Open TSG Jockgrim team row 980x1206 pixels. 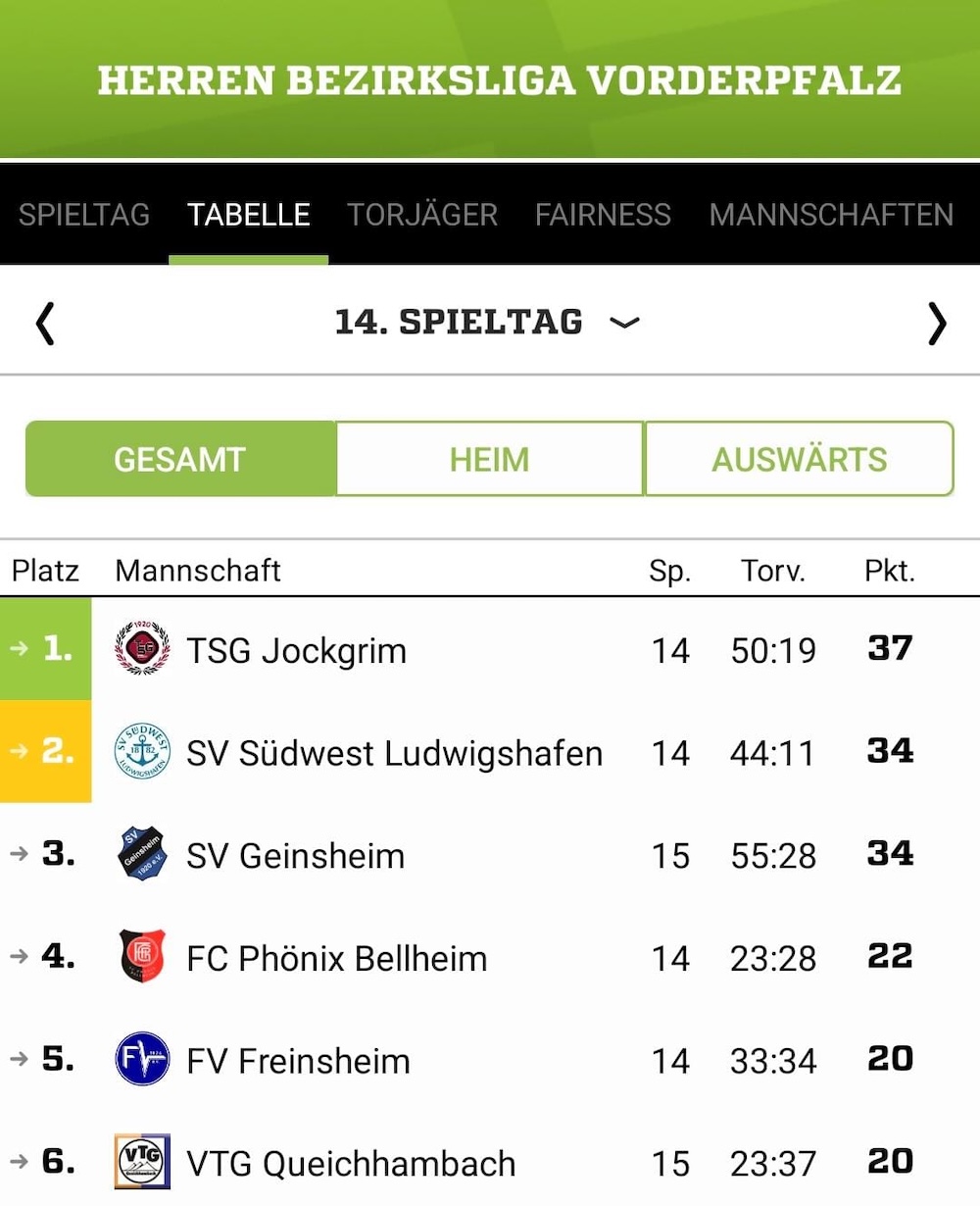pos(296,651)
